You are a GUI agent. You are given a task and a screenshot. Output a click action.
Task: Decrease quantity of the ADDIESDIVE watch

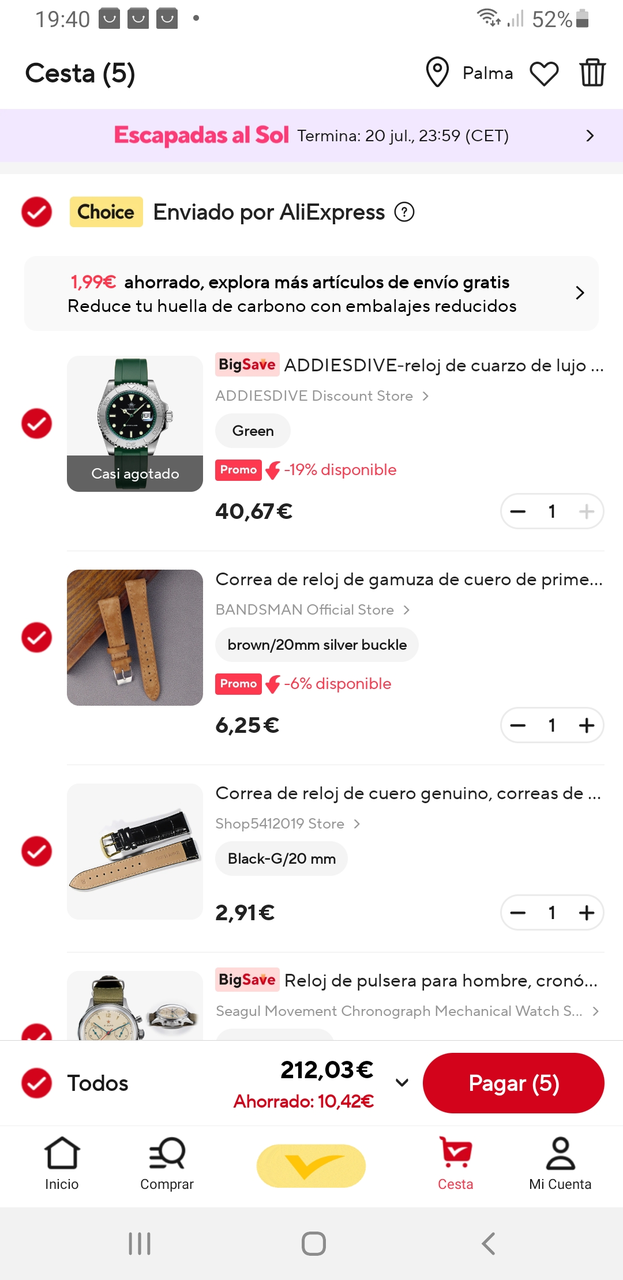[518, 512]
